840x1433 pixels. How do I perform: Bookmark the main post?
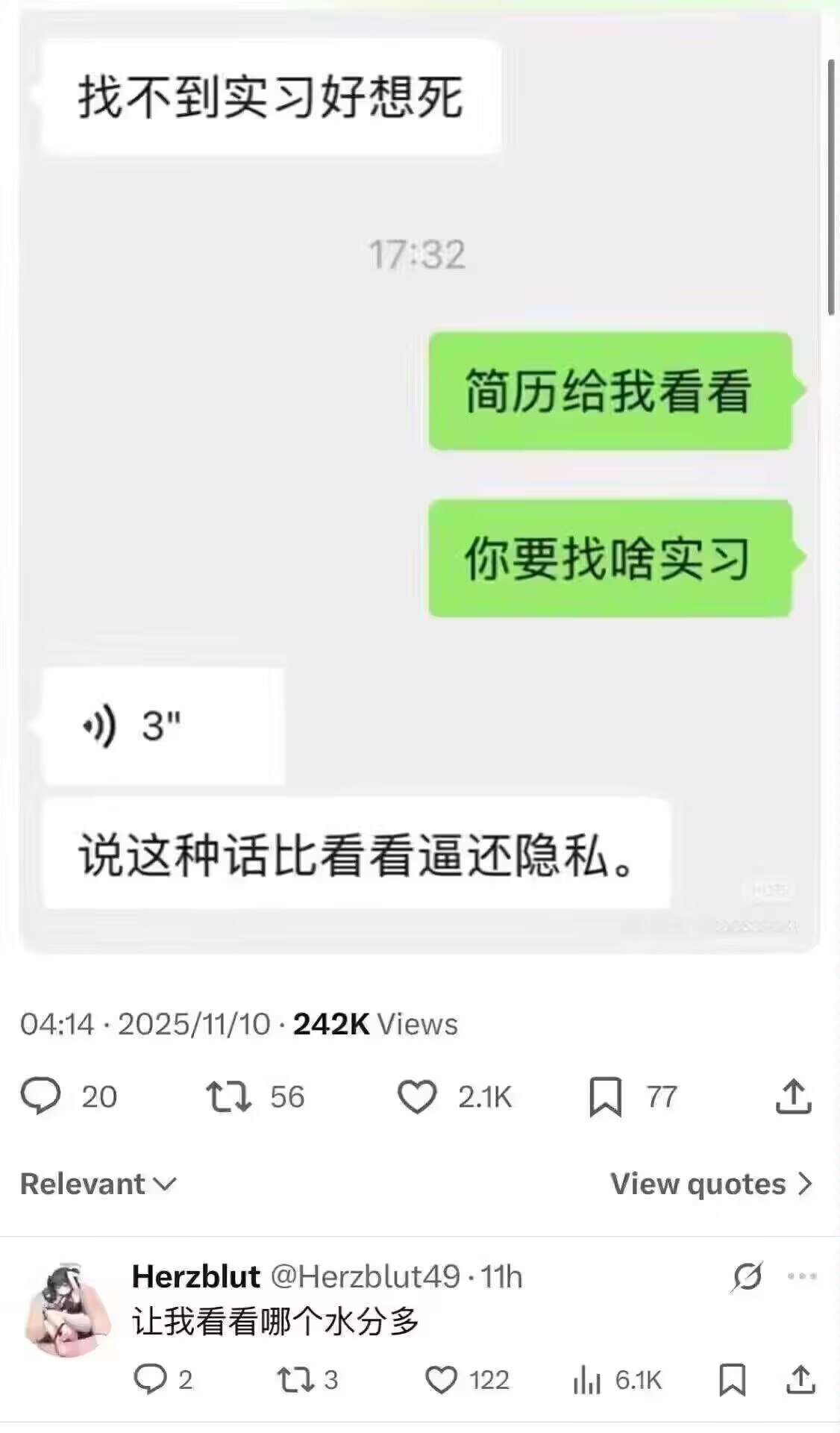pos(605,1096)
